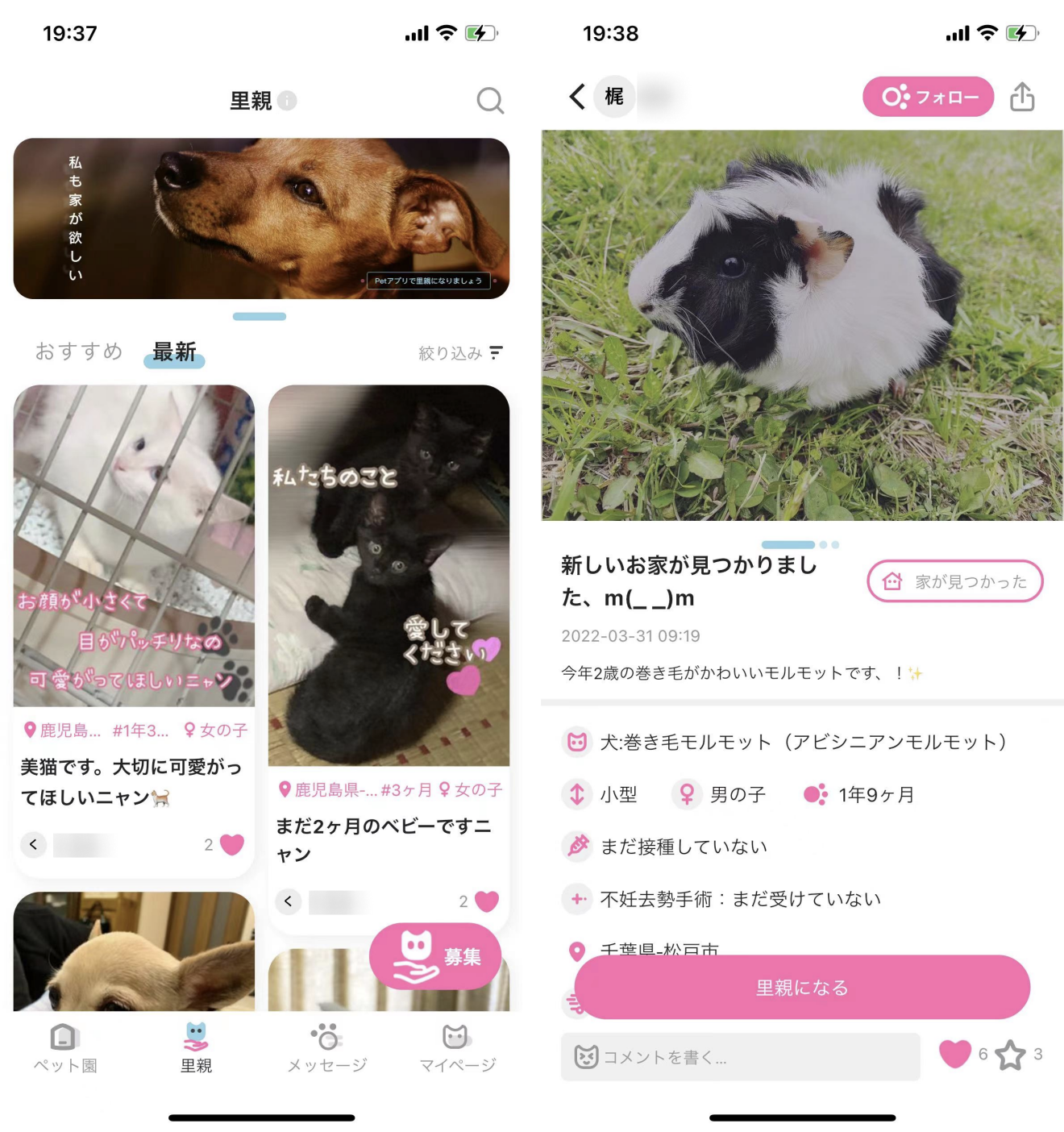Viewport: 1064px width, 1132px height.
Task: Open the share icon on the pet profile
Action: (x=1023, y=97)
